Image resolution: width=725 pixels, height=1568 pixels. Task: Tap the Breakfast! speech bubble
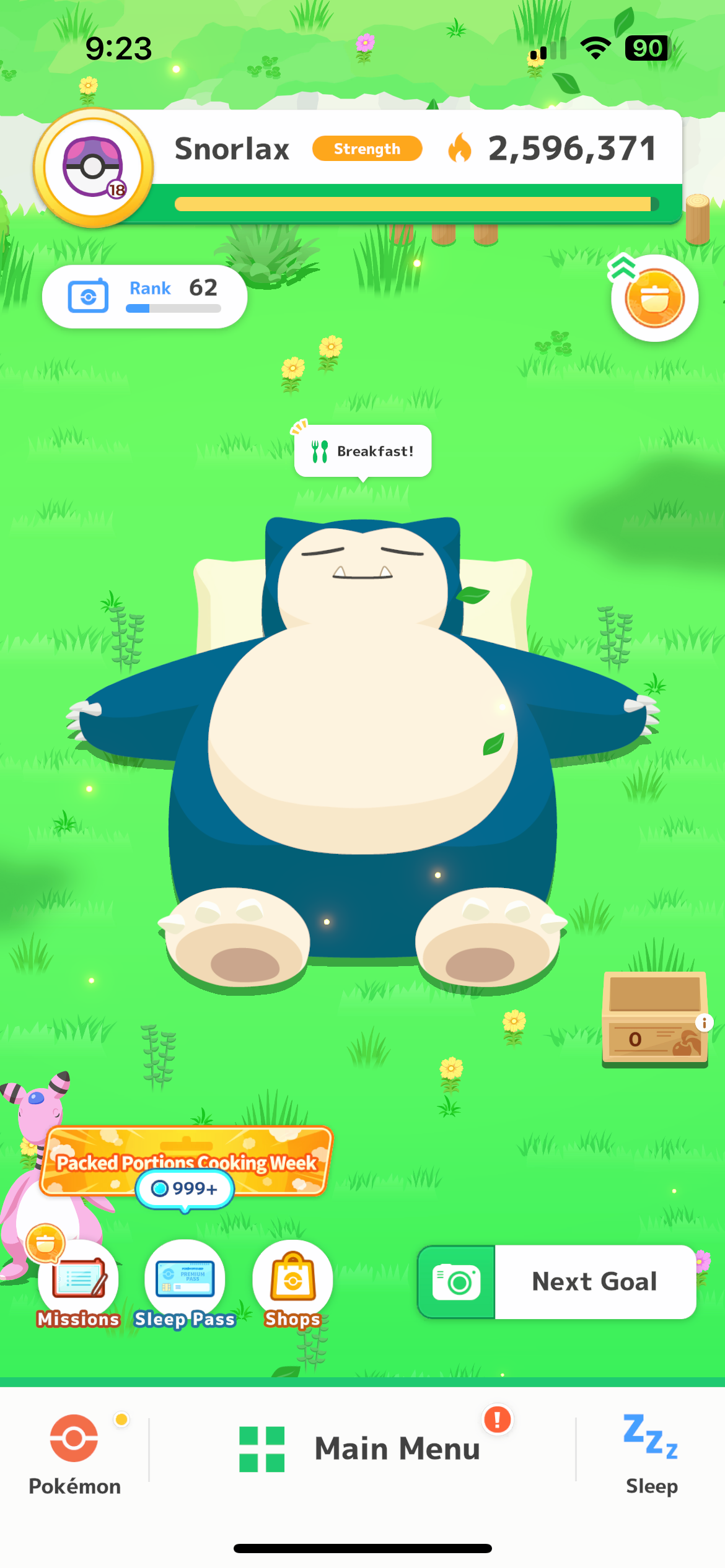(x=363, y=451)
